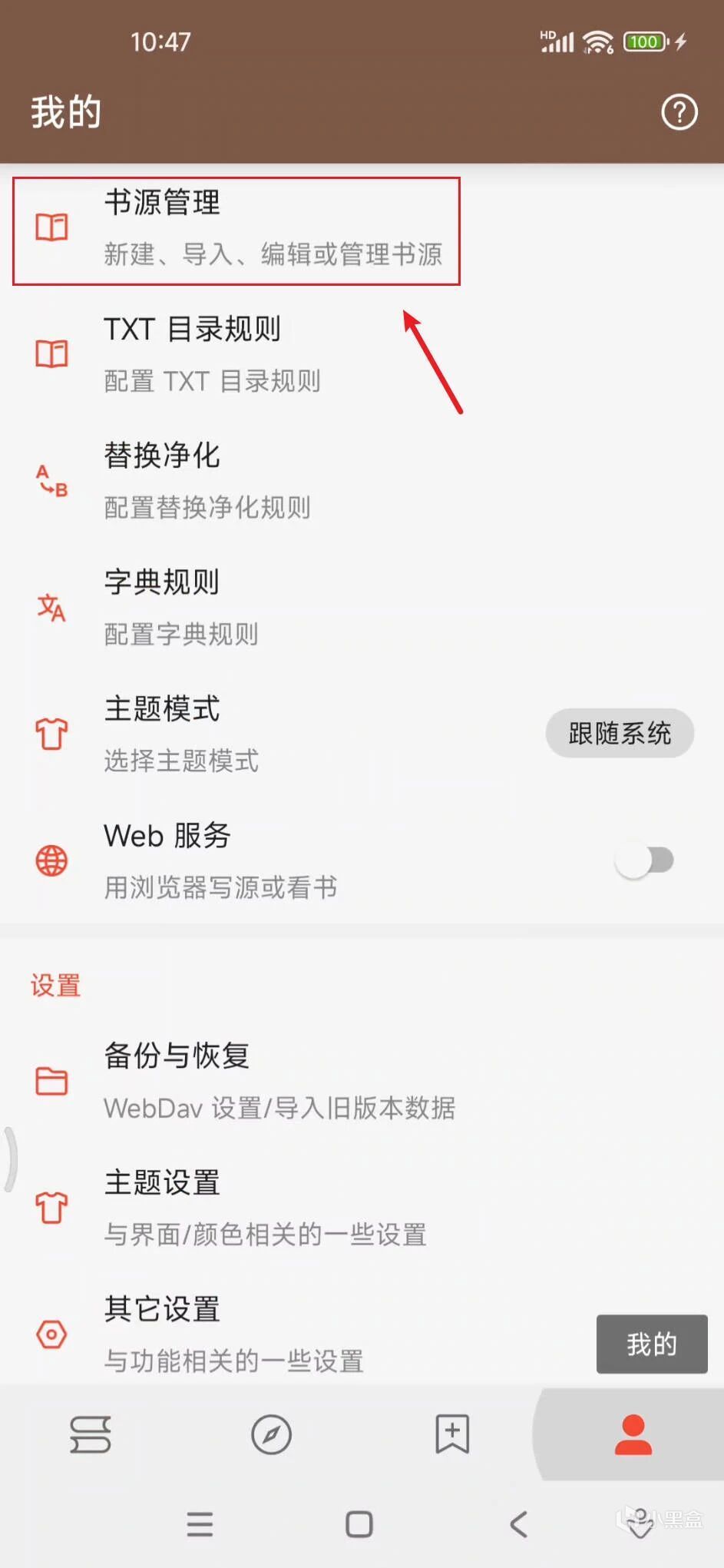The width and height of the screenshot is (724, 1568).
Task: Open 其它设置 other settings
Action: [x=230, y=1334]
